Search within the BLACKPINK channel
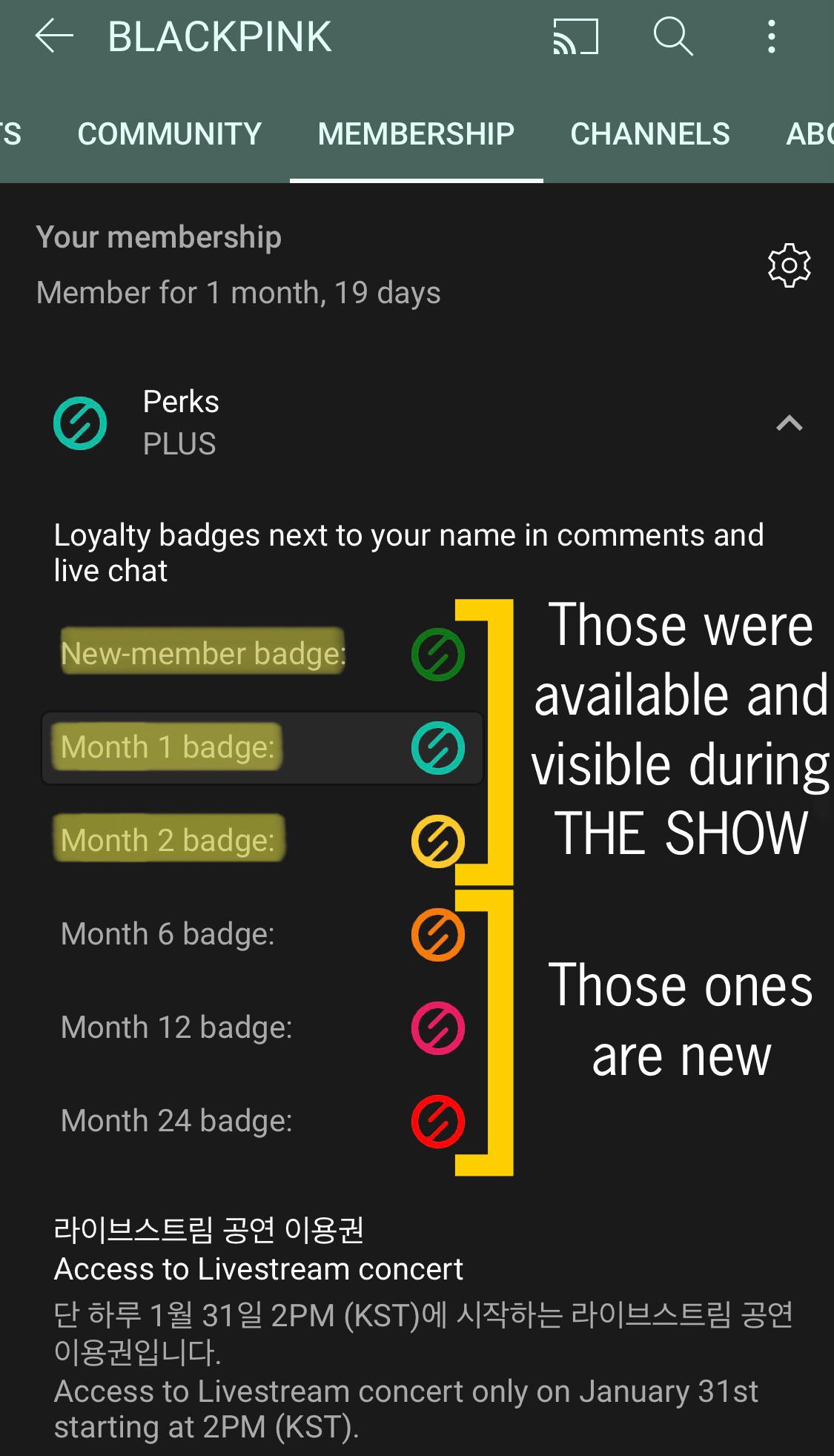This screenshot has width=834, height=1456. click(x=672, y=36)
